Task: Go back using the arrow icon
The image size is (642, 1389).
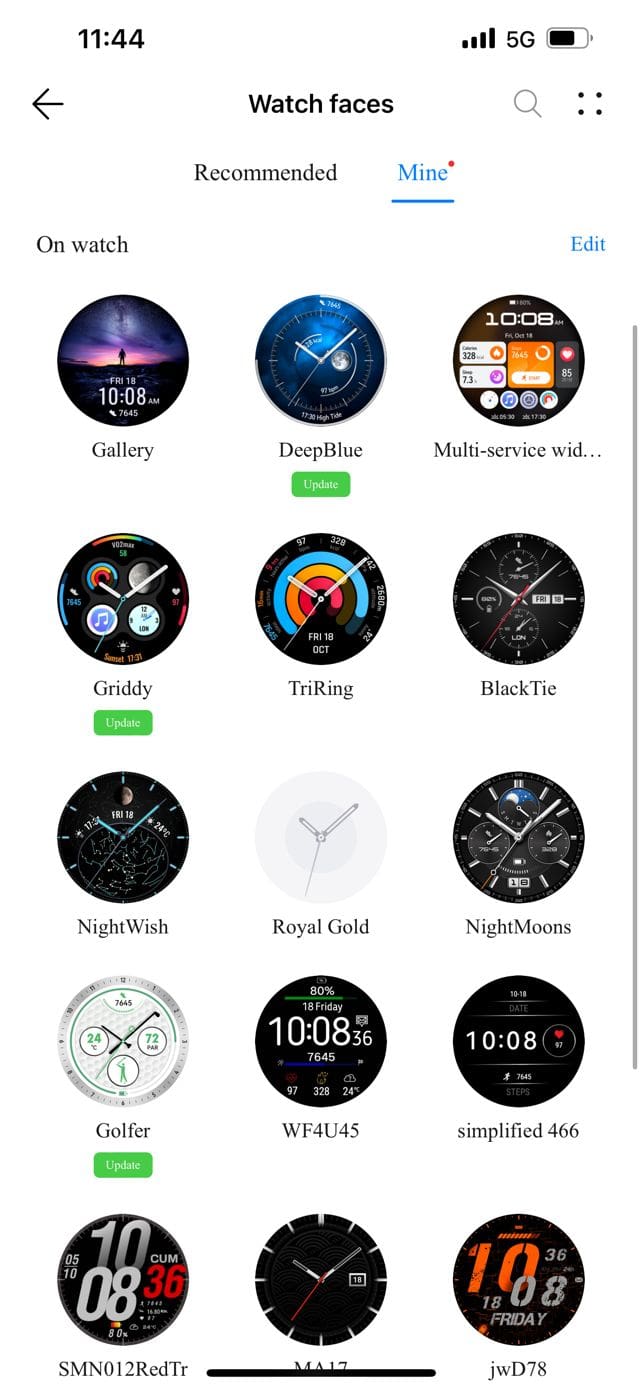Action: [x=48, y=104]
